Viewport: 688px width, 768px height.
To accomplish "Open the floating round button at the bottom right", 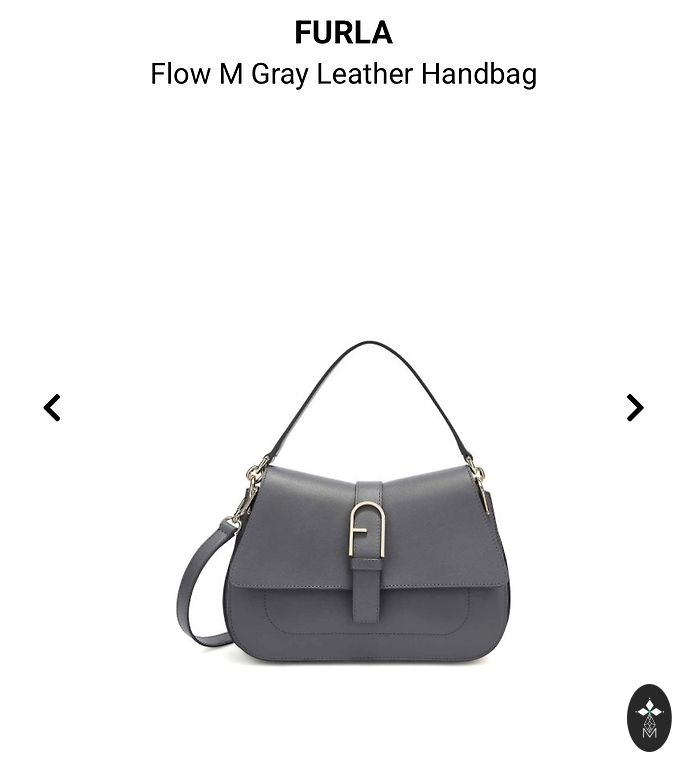I will (649, 717).
